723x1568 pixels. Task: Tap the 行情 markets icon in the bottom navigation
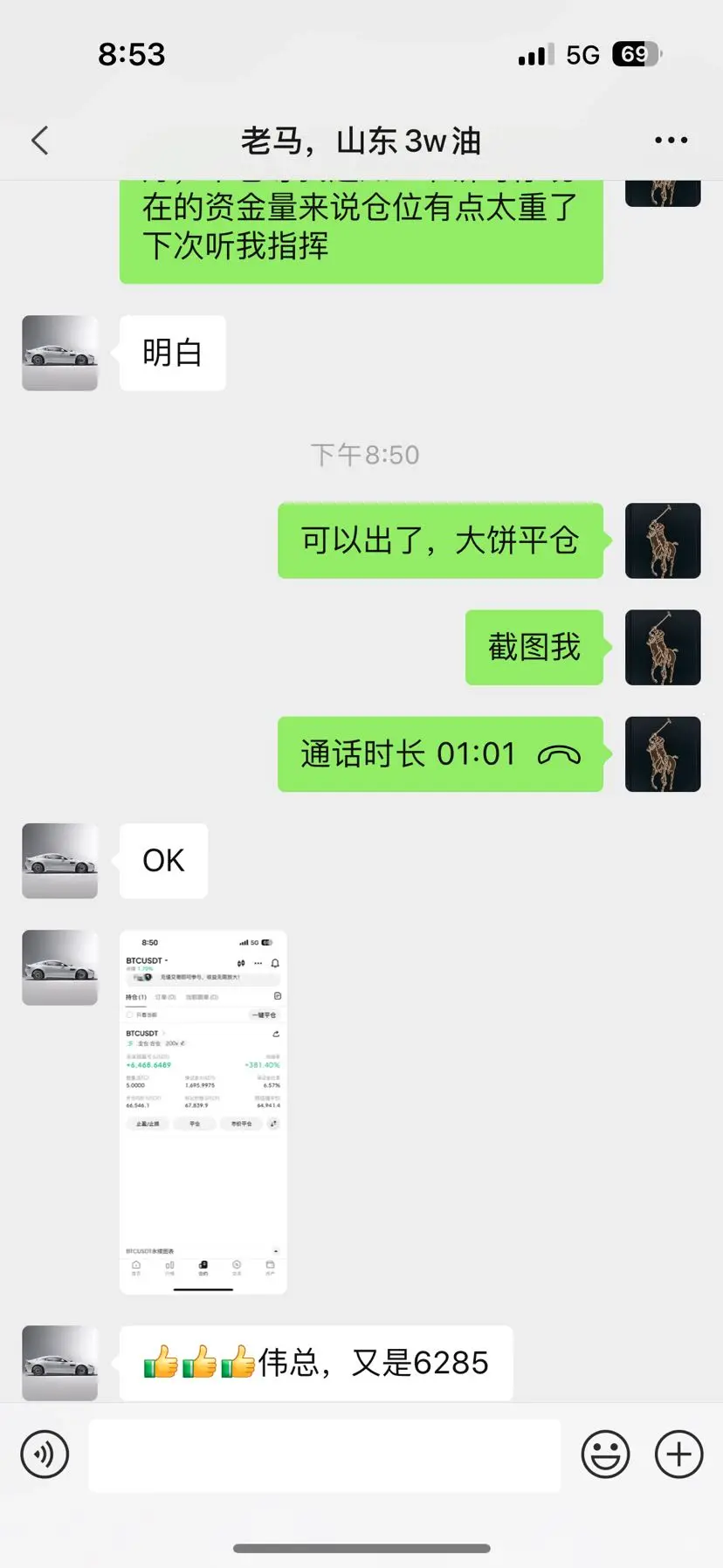pyautogui.click(x=169, y=1264)
